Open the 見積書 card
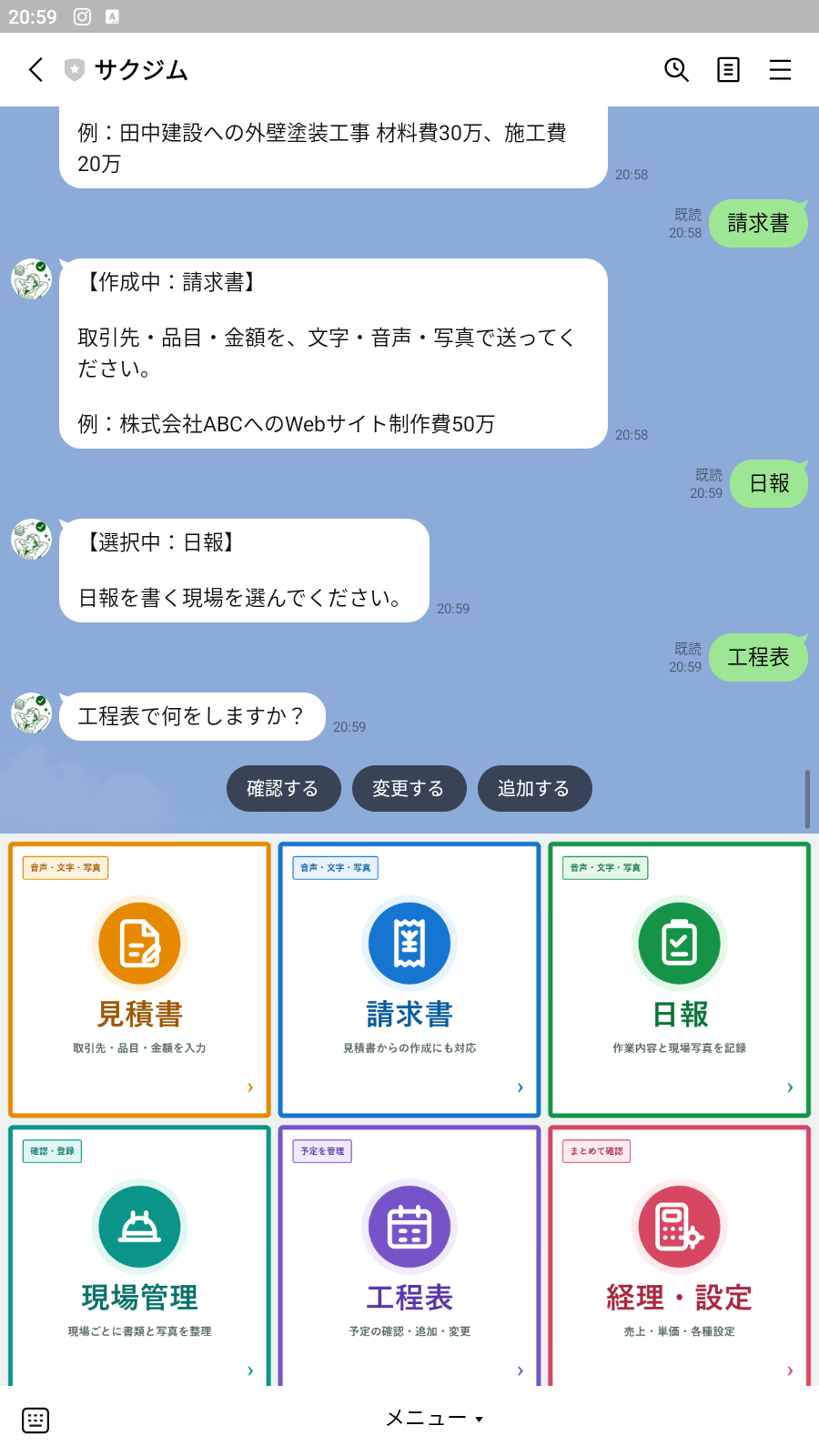Viewport: 819px width, 1456px height. 140,979
